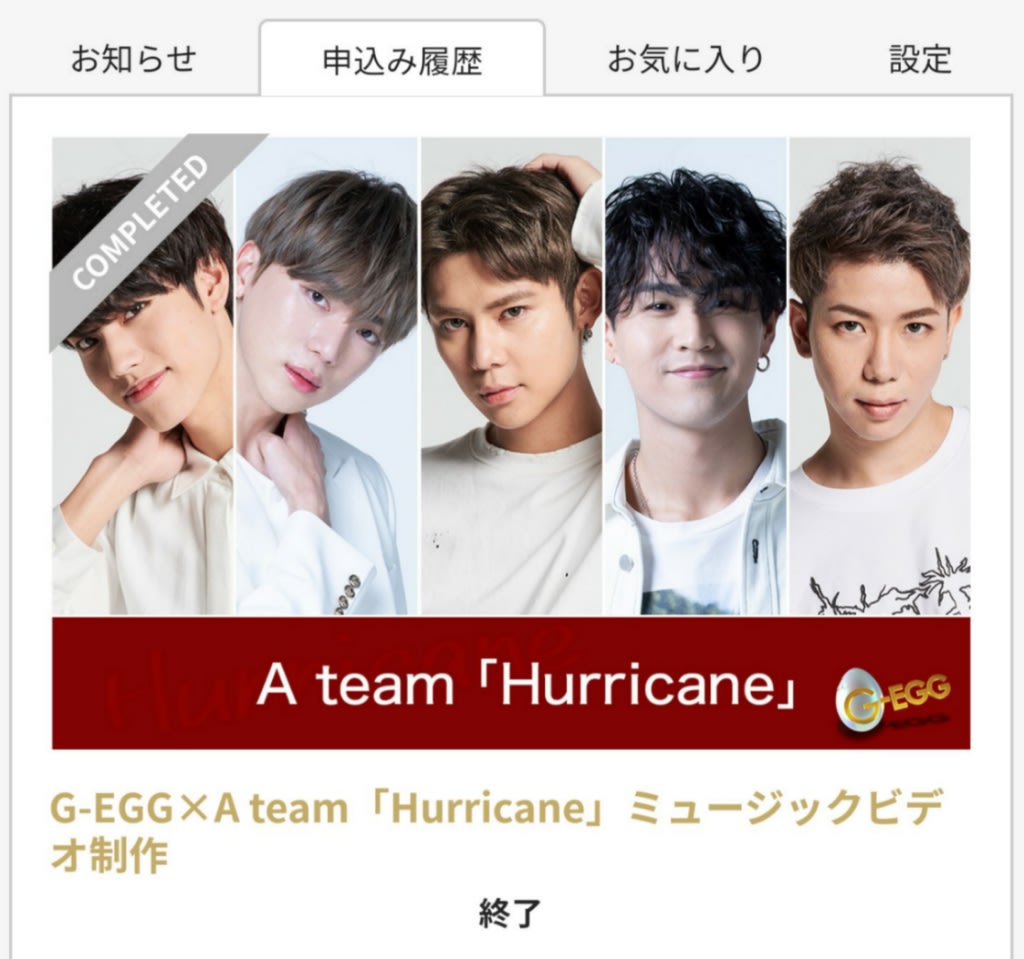Select the 申込み履歴 tab
Image resolution: width=1024 pixels, height=959 pixels.
(402, 60)
